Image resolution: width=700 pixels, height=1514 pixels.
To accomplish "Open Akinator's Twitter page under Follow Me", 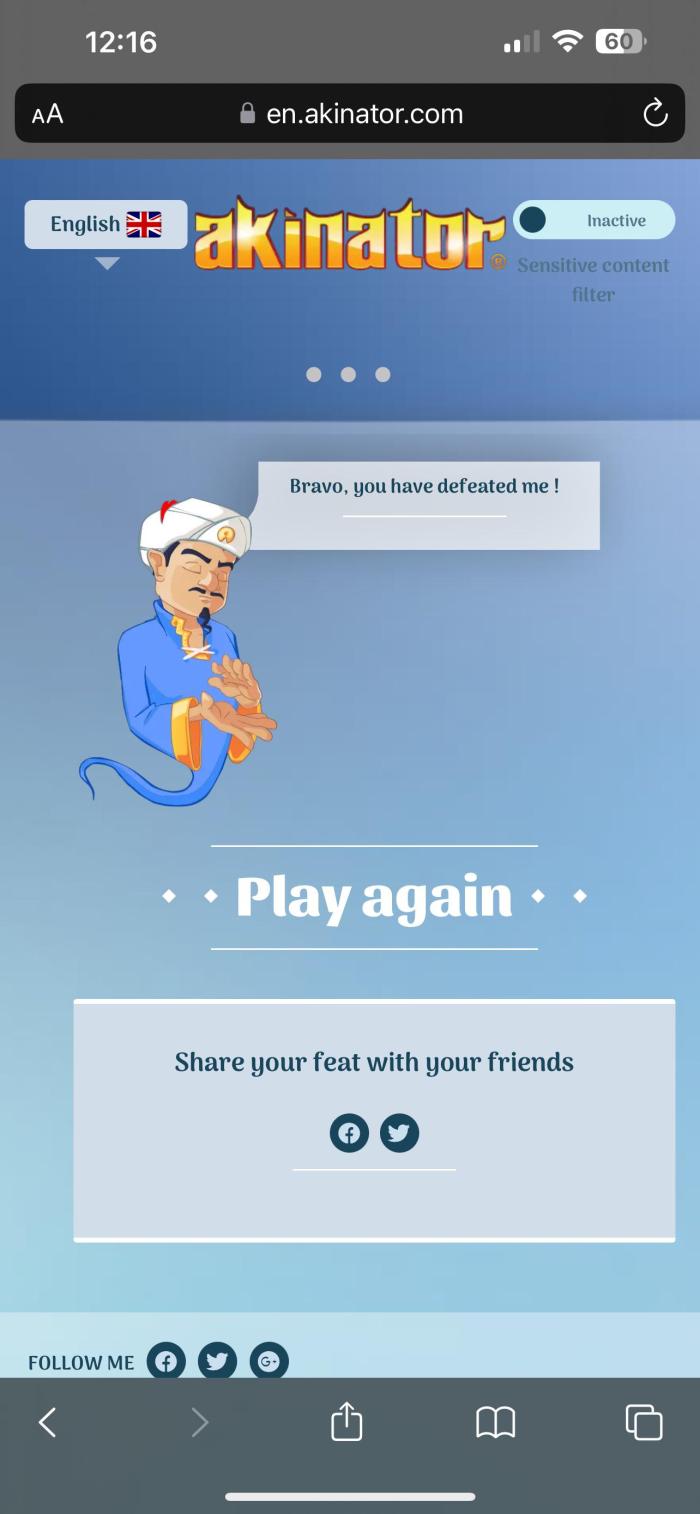I will [x=217, y=1361].
